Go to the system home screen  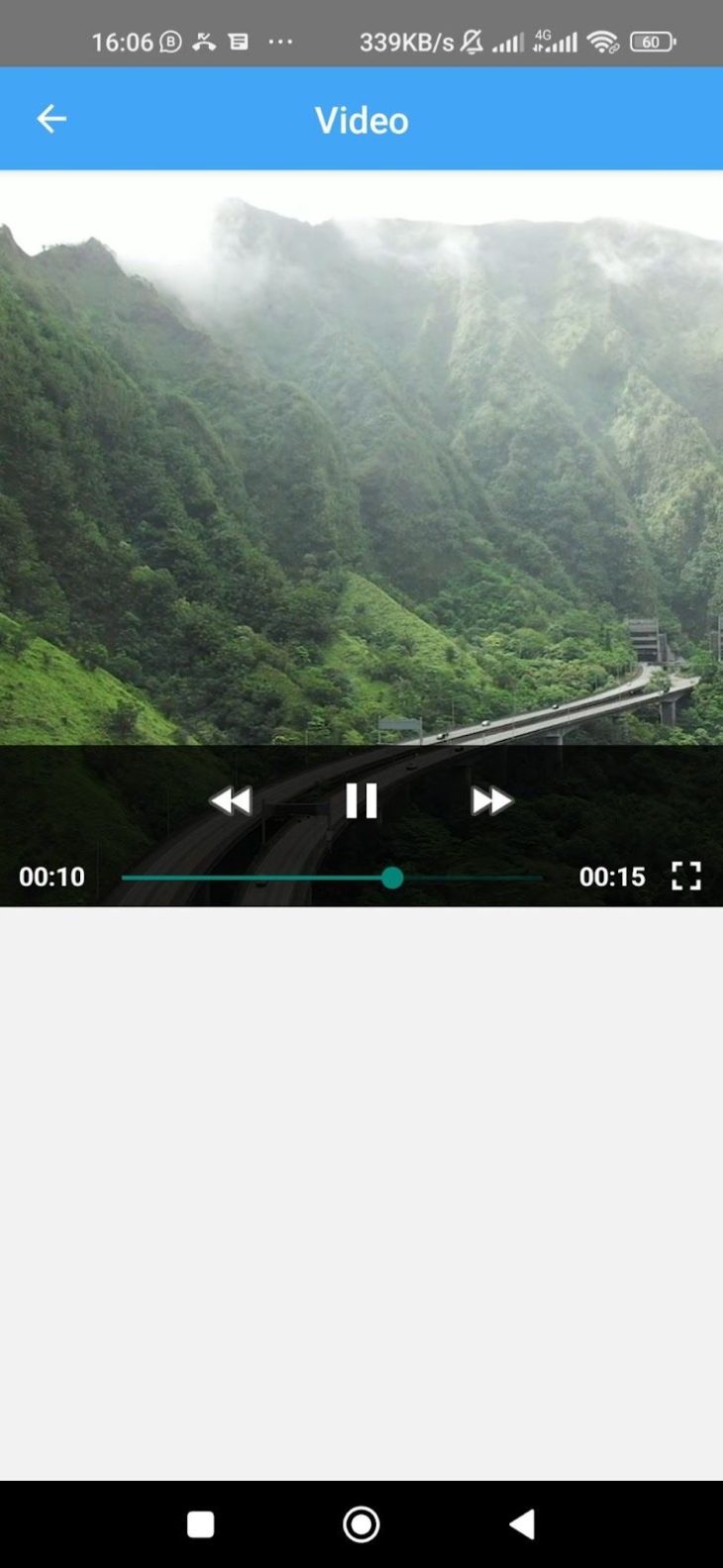(361, 1524)
